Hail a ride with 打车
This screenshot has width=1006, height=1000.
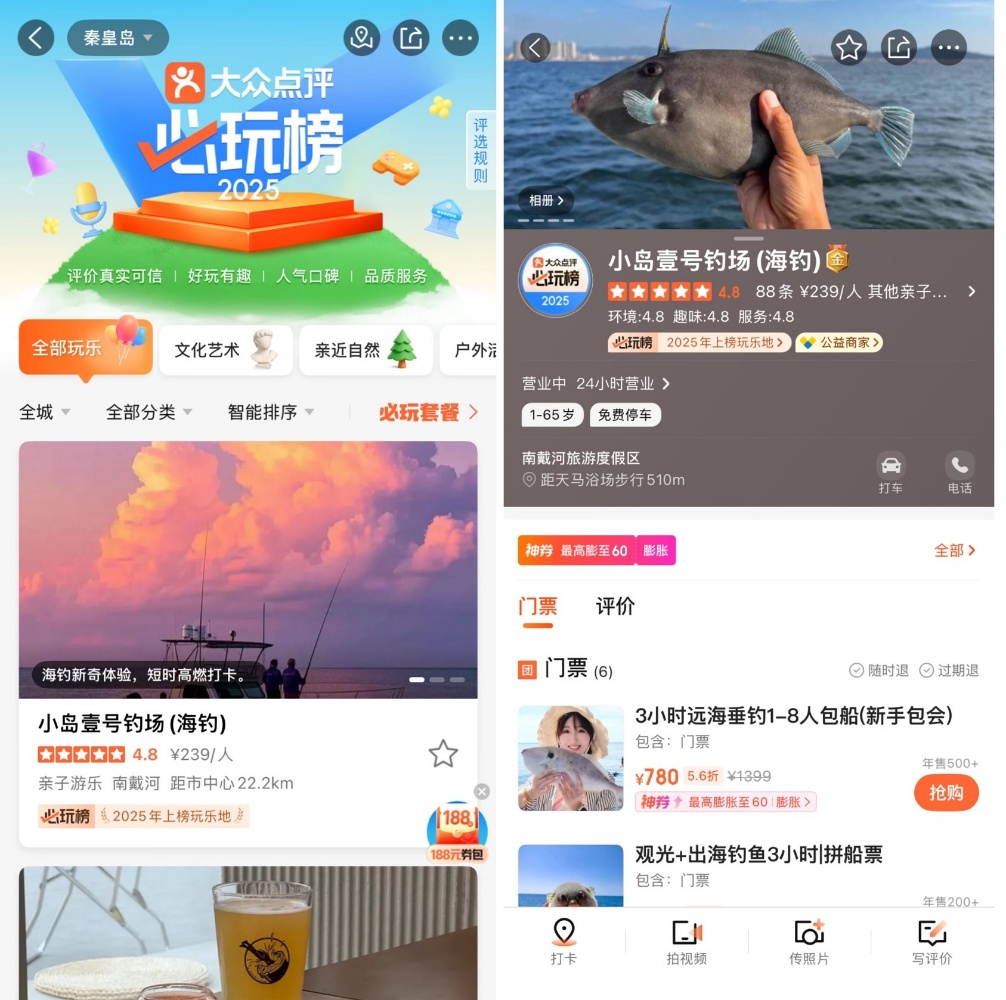point(890,472)
